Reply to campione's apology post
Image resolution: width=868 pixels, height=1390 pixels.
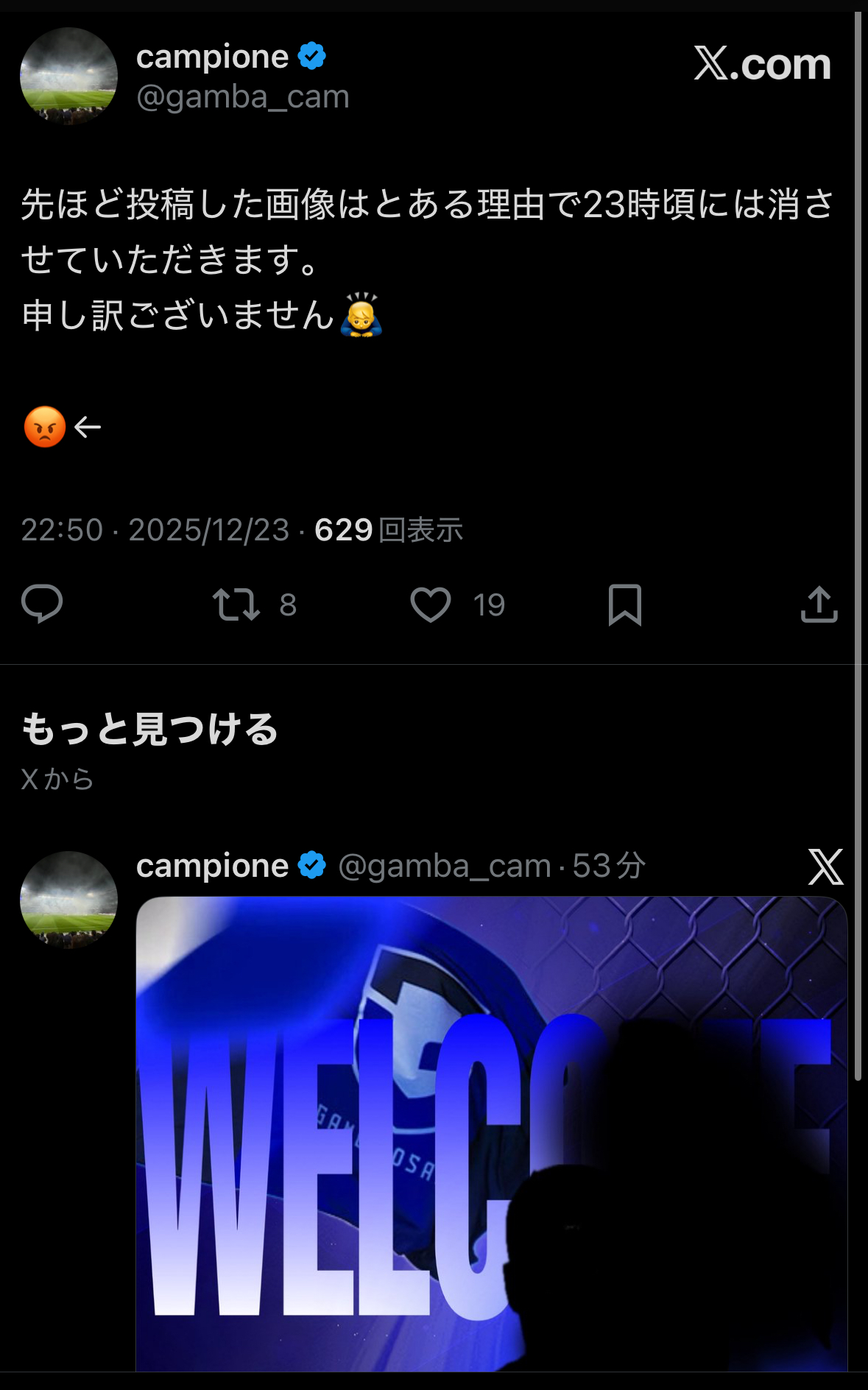click(42, 604)
